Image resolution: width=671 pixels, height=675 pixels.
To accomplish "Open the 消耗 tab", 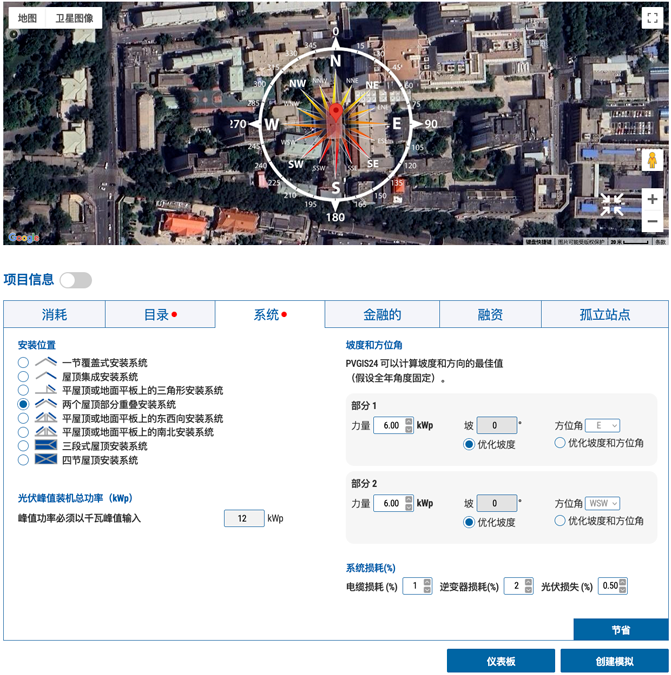I will [x=55, y=315].
